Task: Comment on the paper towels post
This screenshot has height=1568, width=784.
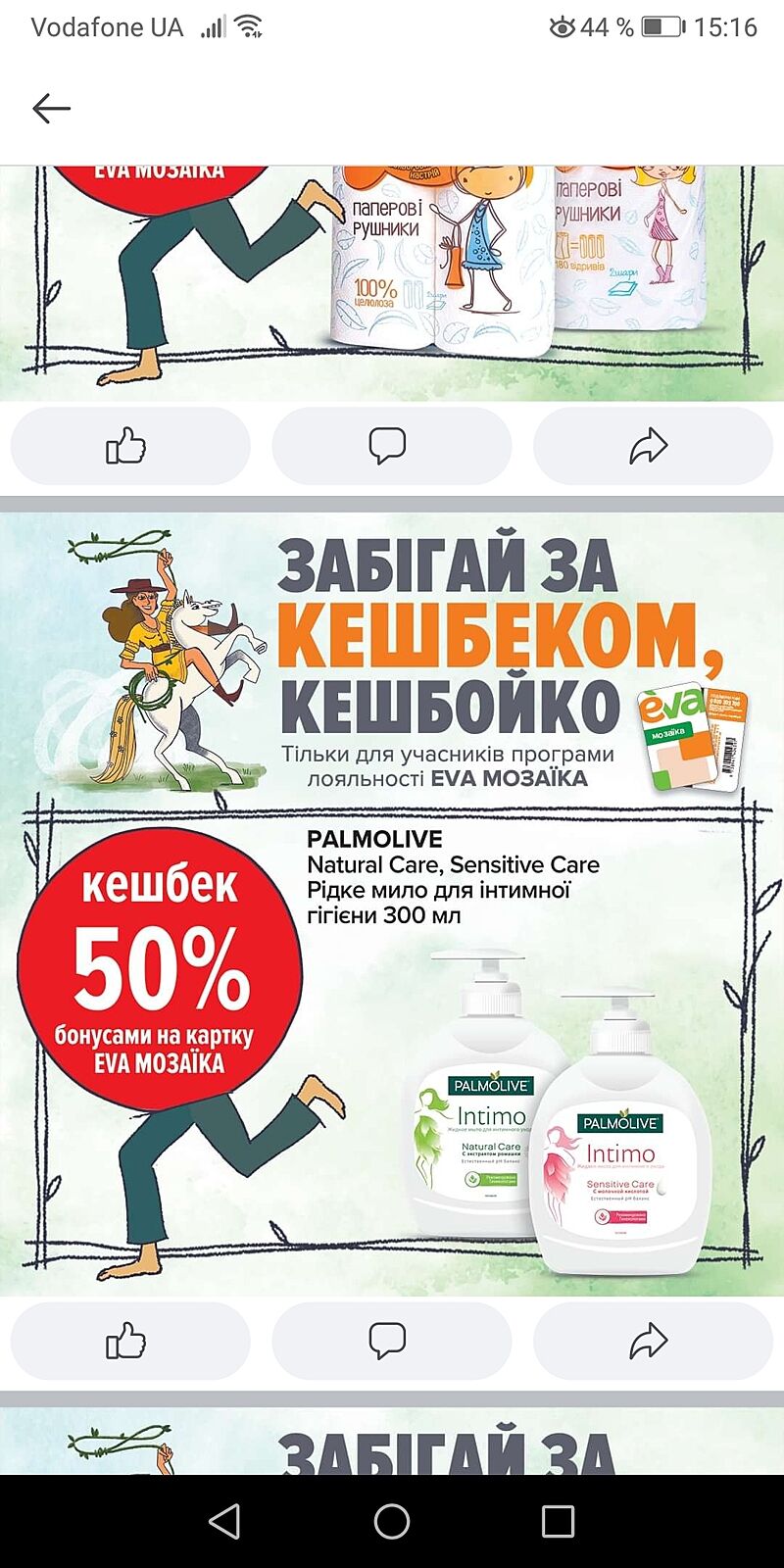Action: [390, 446]
